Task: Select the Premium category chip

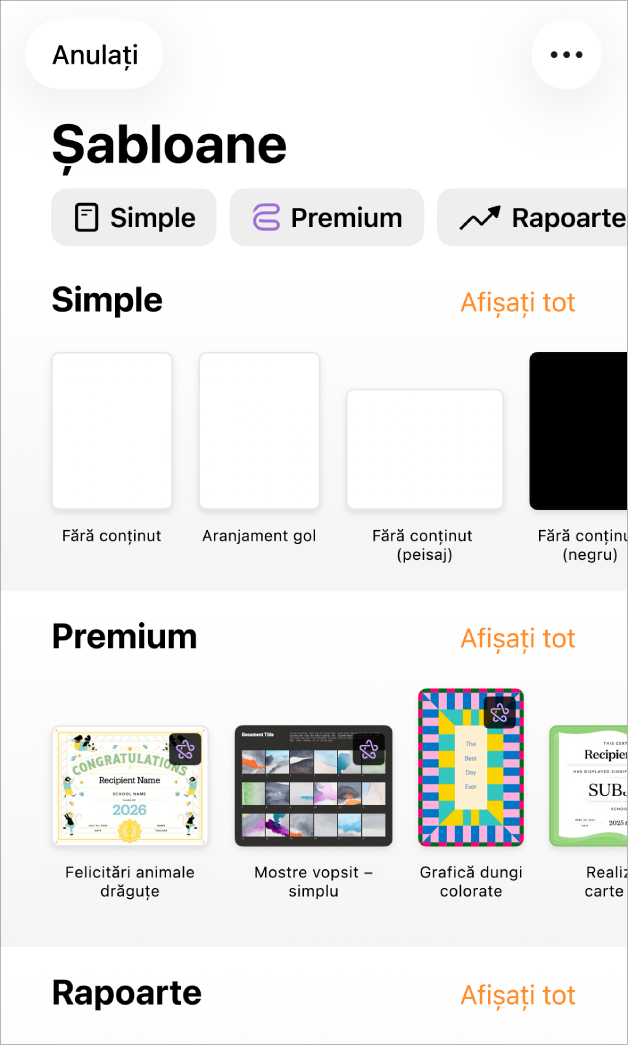Action: [x=327, y=217]
